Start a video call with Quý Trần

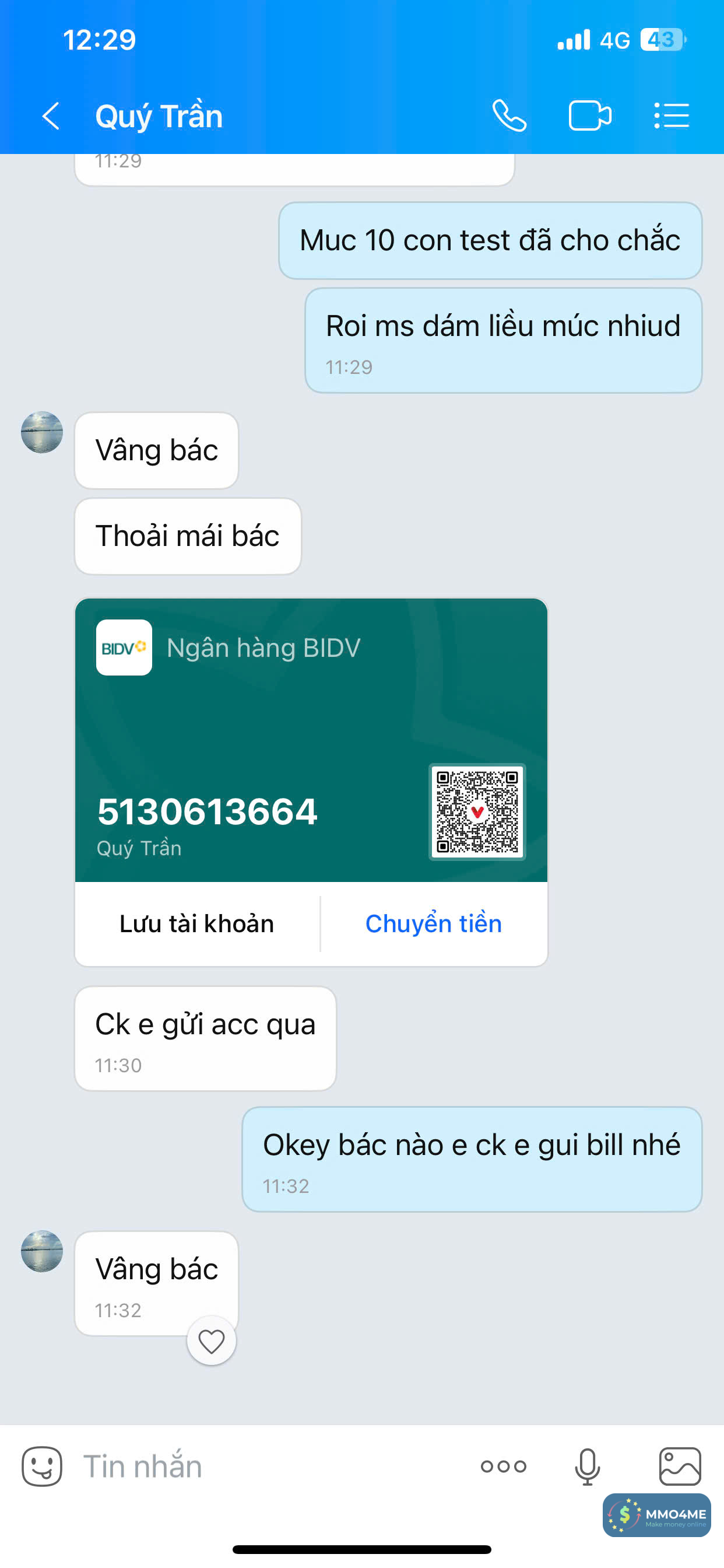click(x=589, y=116)
